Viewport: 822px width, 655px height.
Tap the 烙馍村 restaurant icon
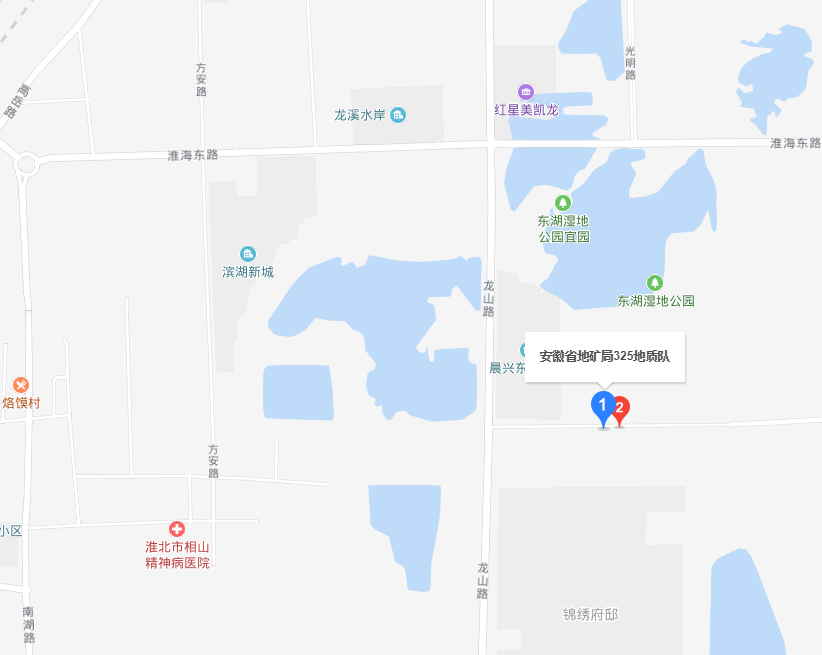pyautogui.click(x=20, y=385)
